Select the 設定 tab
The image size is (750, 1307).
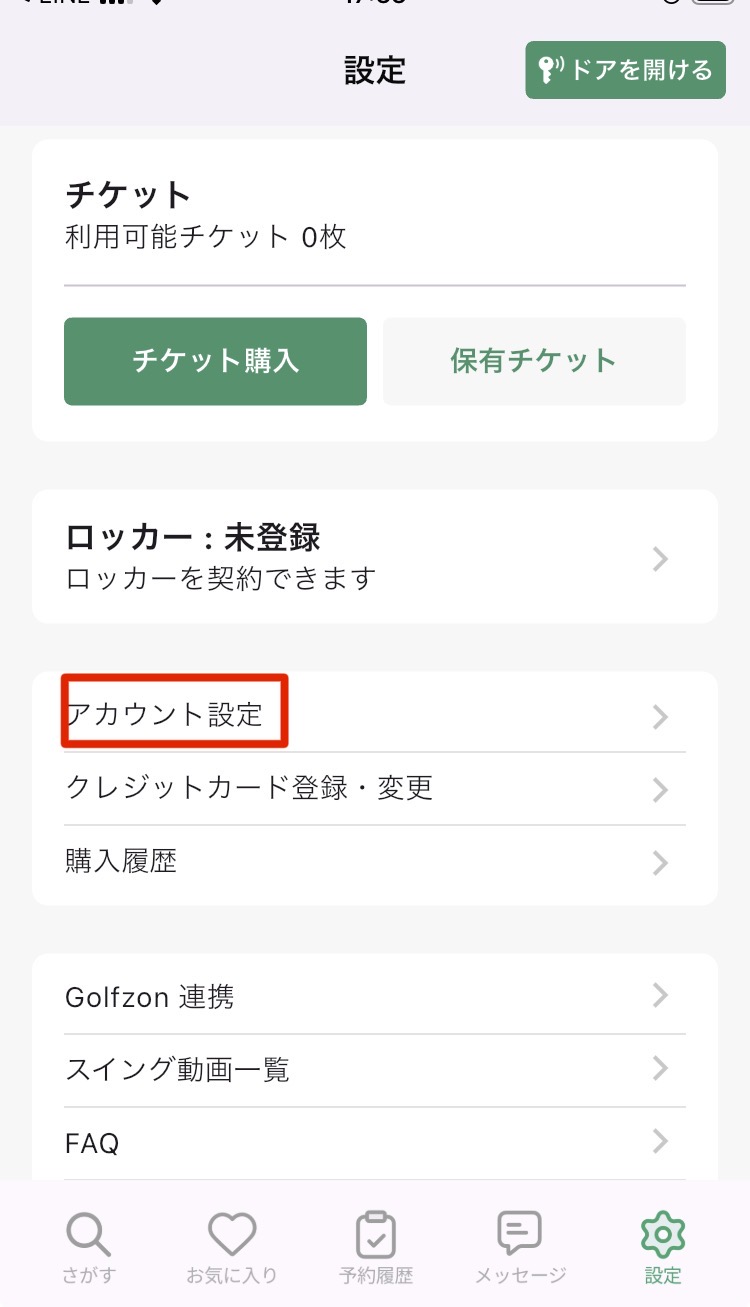pyautogui.click(x=662, y=1247)
